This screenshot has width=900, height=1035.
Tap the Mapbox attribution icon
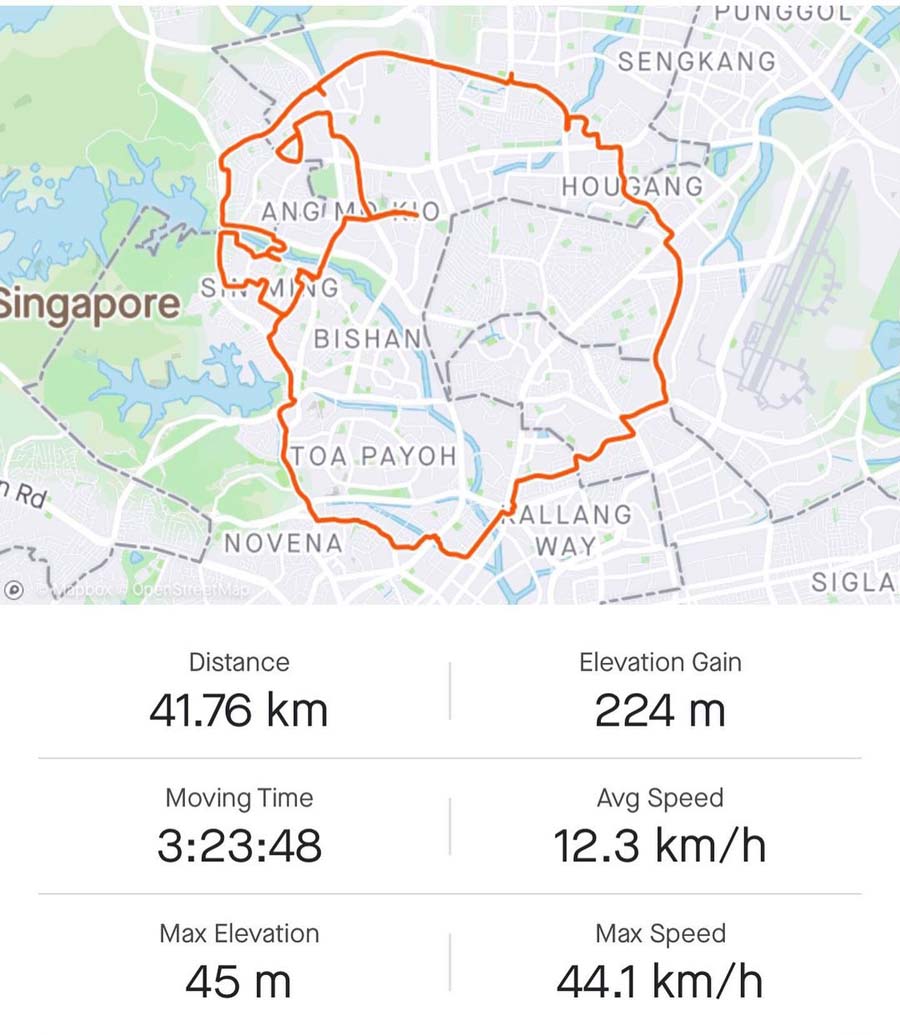pos(14,590)
